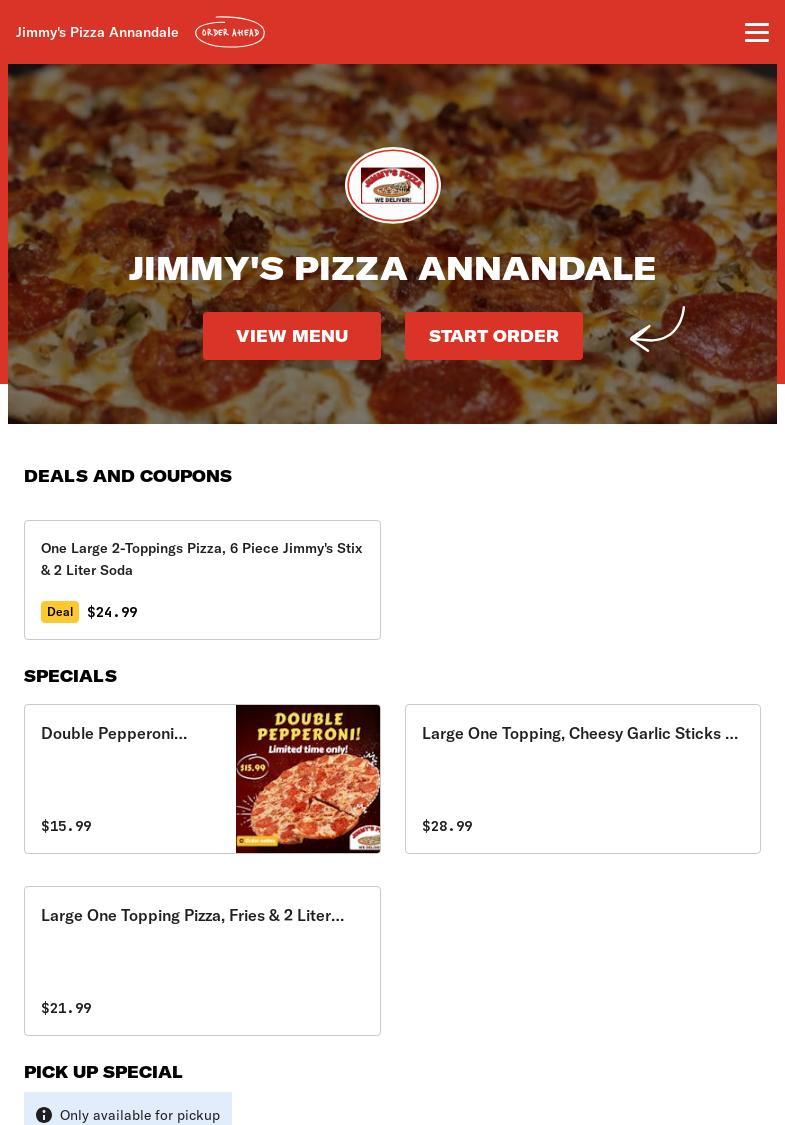
Task: Open the $24.99 2-Toppings Pizza deal
Action: [202, 580]
